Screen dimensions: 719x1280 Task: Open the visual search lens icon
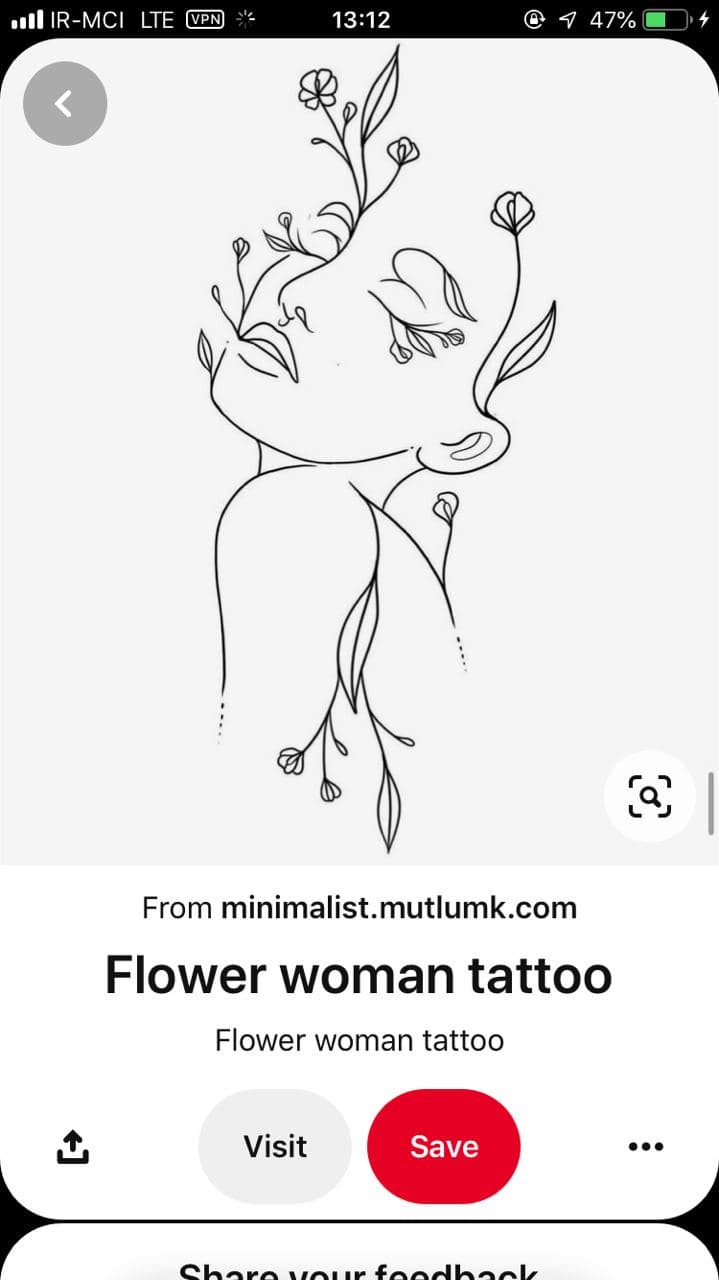click(x=650, y=796)
